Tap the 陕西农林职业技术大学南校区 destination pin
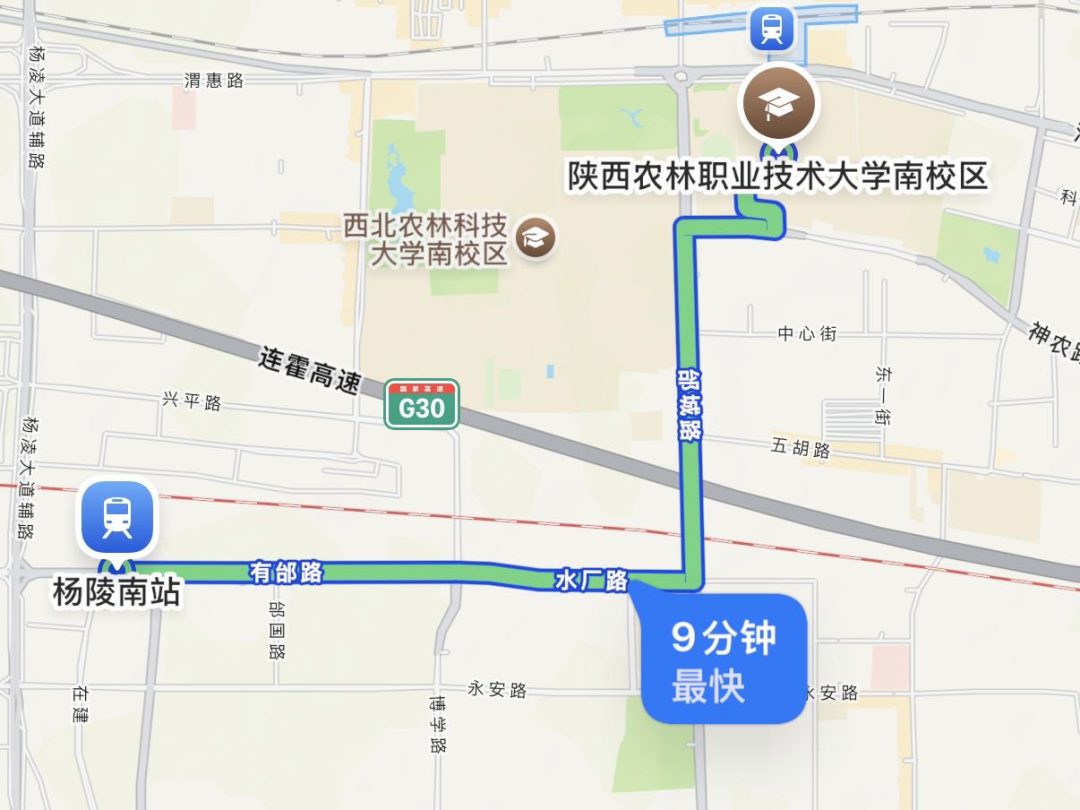The height and width of the screenshot is (810, 1080). [x=778, y=102]
